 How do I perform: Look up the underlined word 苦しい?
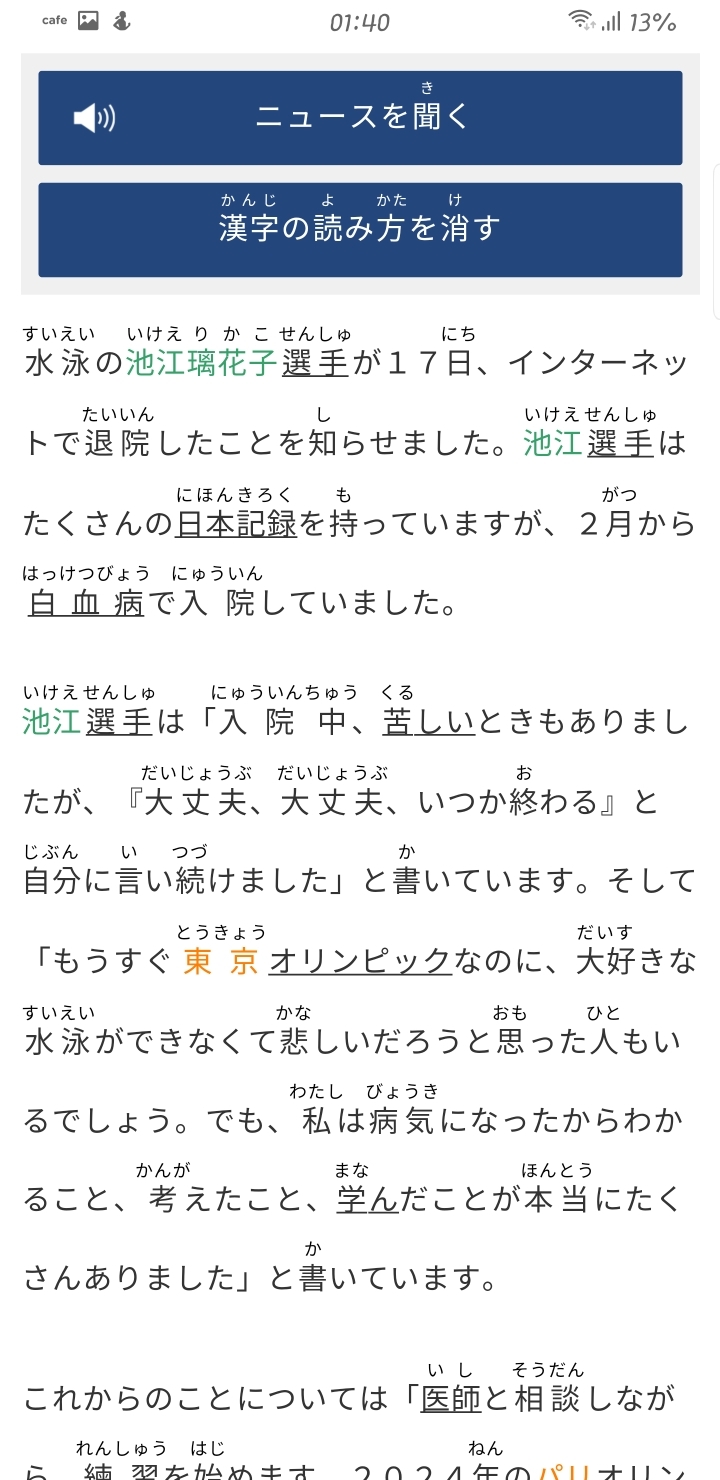point(429,722)
